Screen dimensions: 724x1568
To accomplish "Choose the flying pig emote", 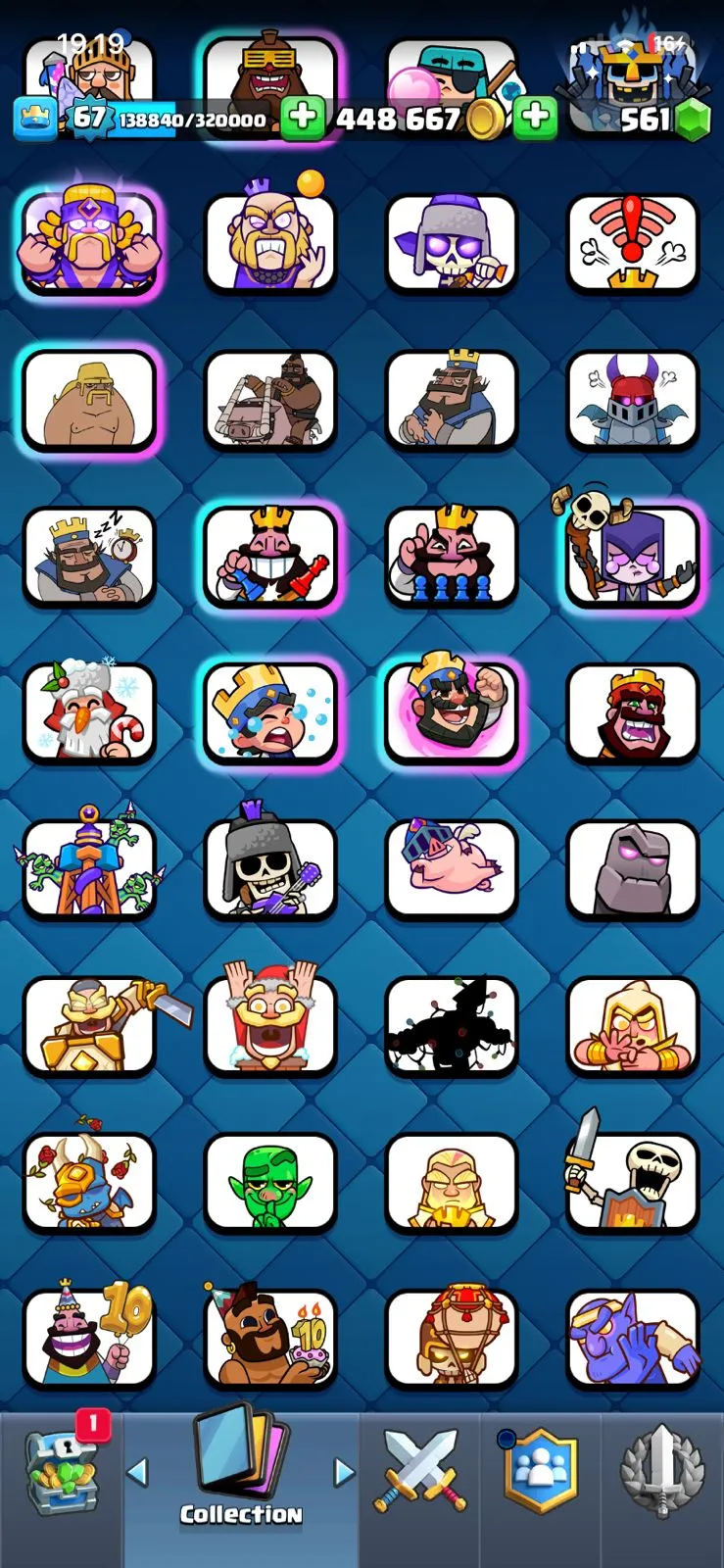I will 452,868.
